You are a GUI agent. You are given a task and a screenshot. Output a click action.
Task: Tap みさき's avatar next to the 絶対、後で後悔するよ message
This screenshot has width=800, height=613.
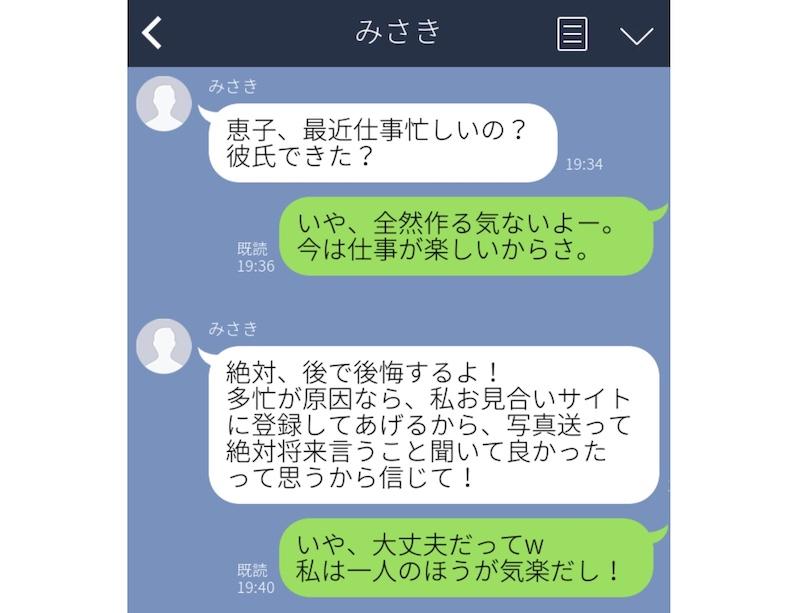pos(164,346)
